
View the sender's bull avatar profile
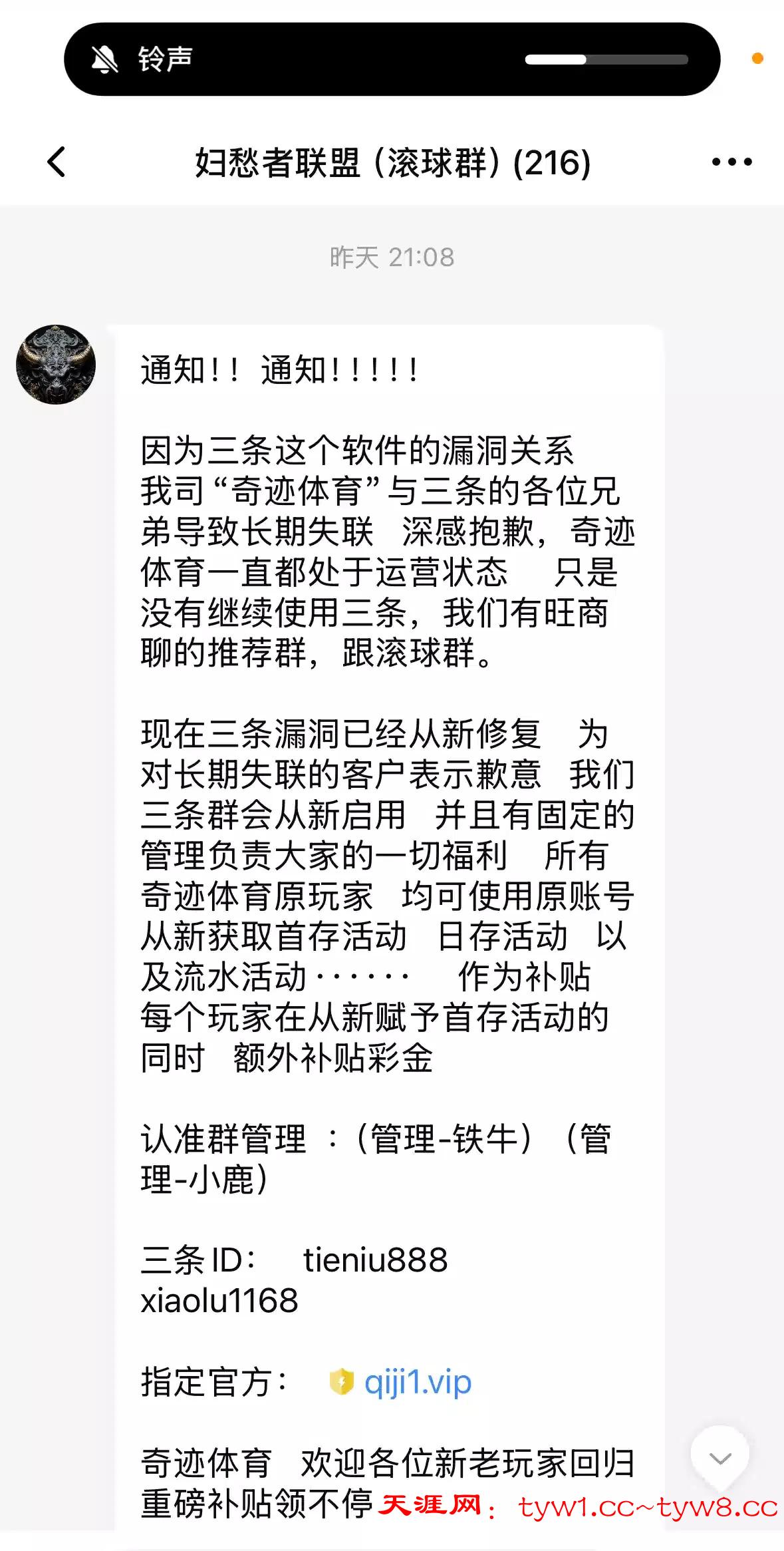(x=56, y=365)
